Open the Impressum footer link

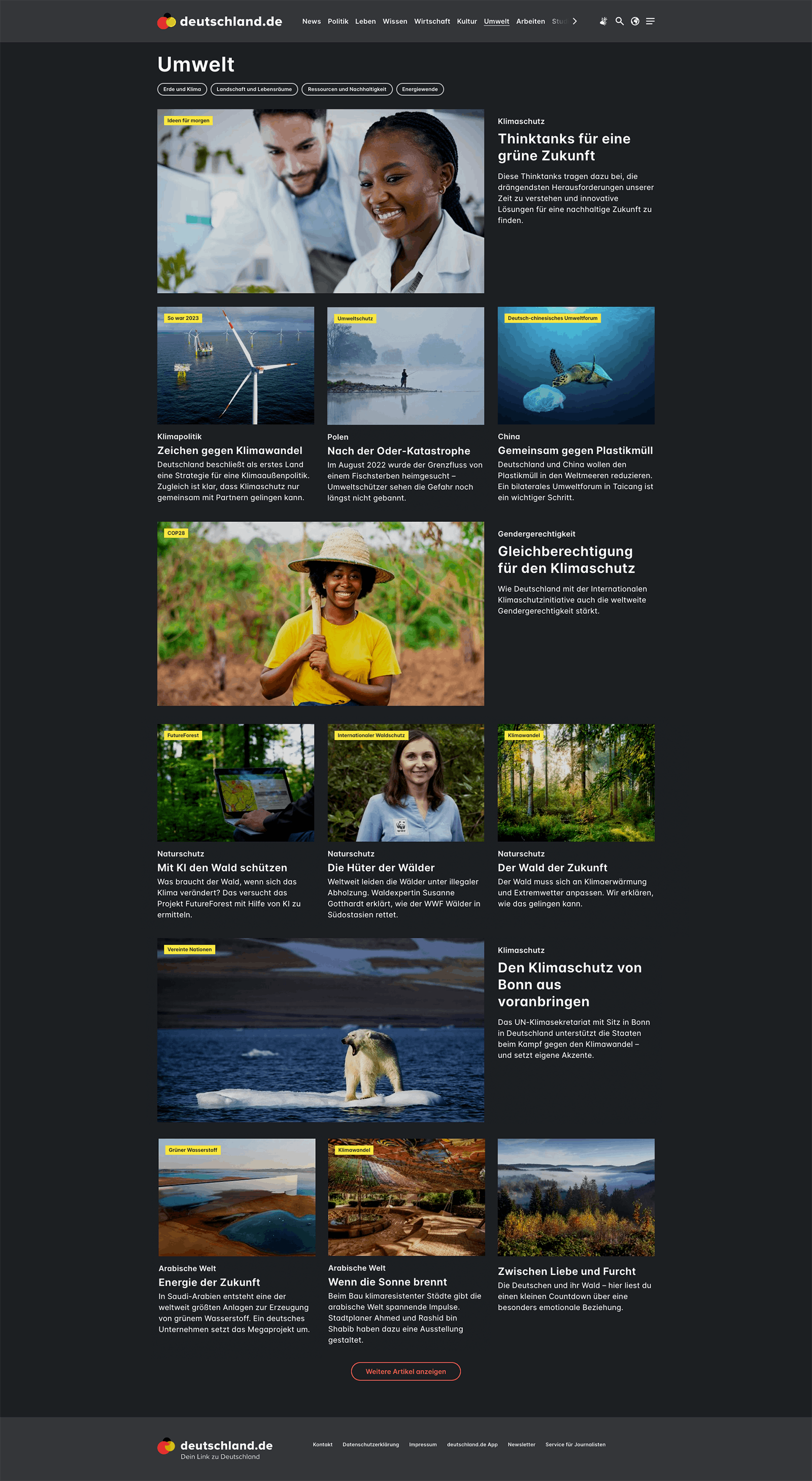422,1444
